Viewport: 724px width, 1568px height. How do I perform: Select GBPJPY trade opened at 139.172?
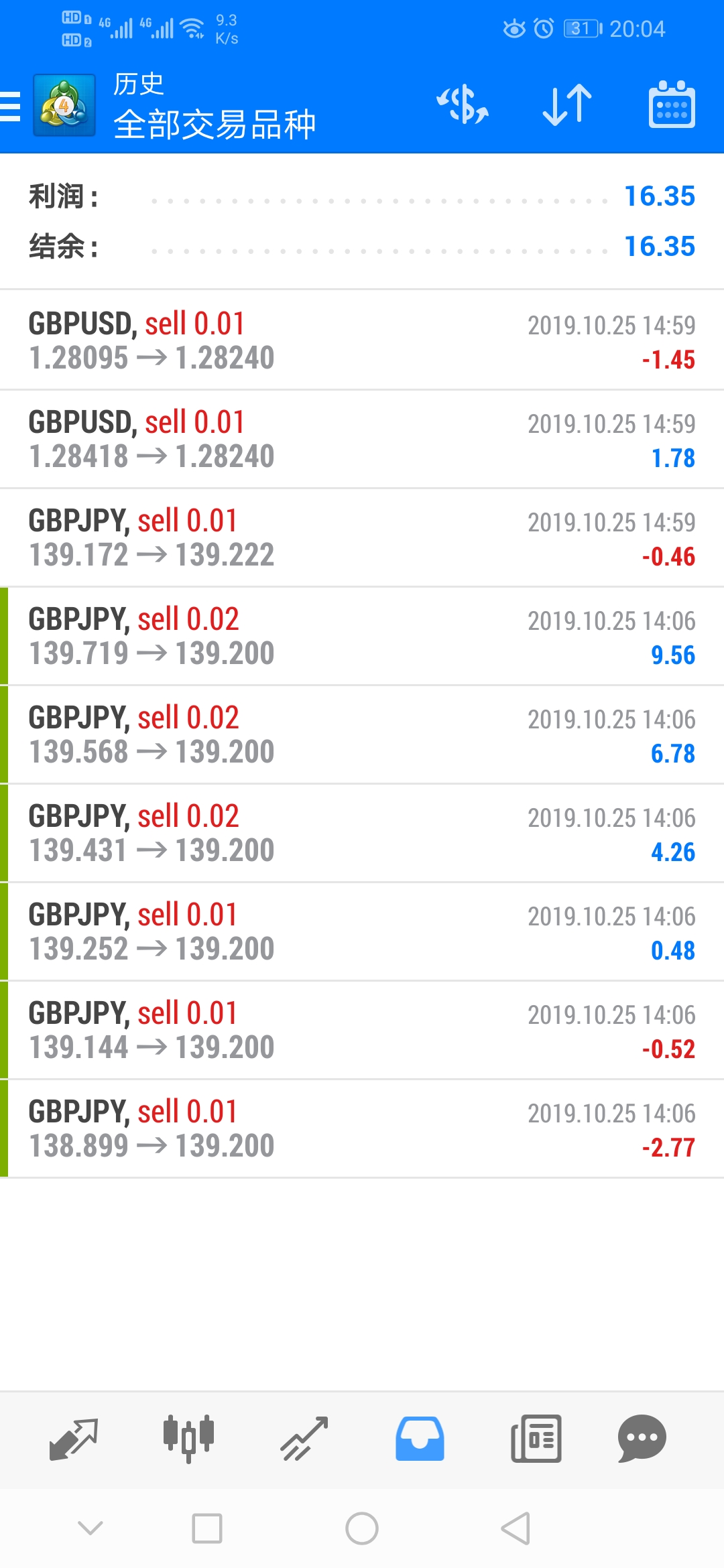click(x=362, y=537)
